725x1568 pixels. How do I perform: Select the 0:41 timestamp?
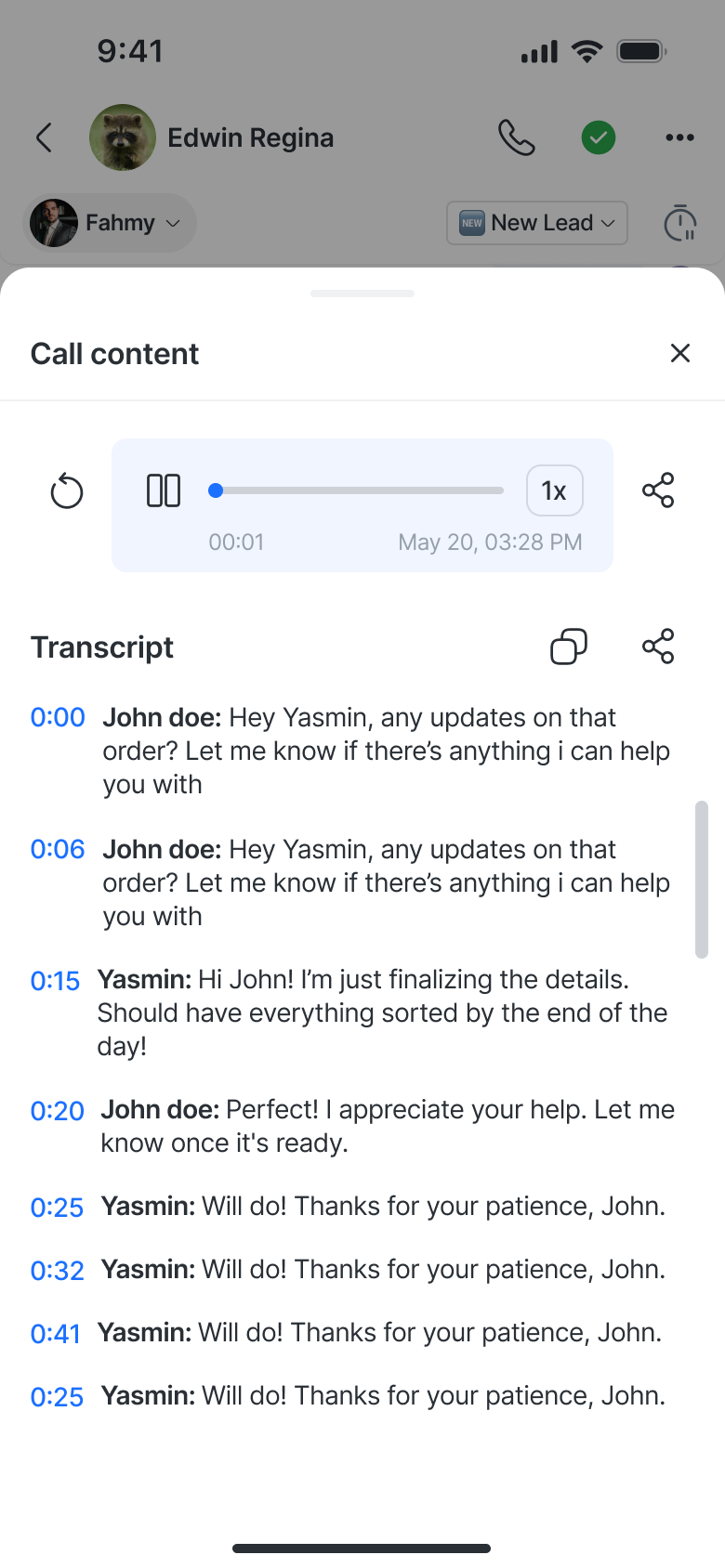pos(56,1334)
